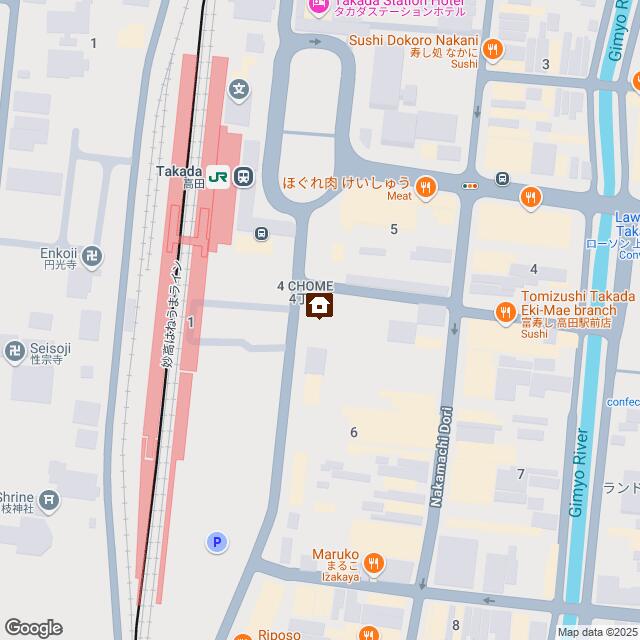The height and width of the screenshot is (640, 640).
Task: Open the Seisoji temple marker
Action: [14, 350]
